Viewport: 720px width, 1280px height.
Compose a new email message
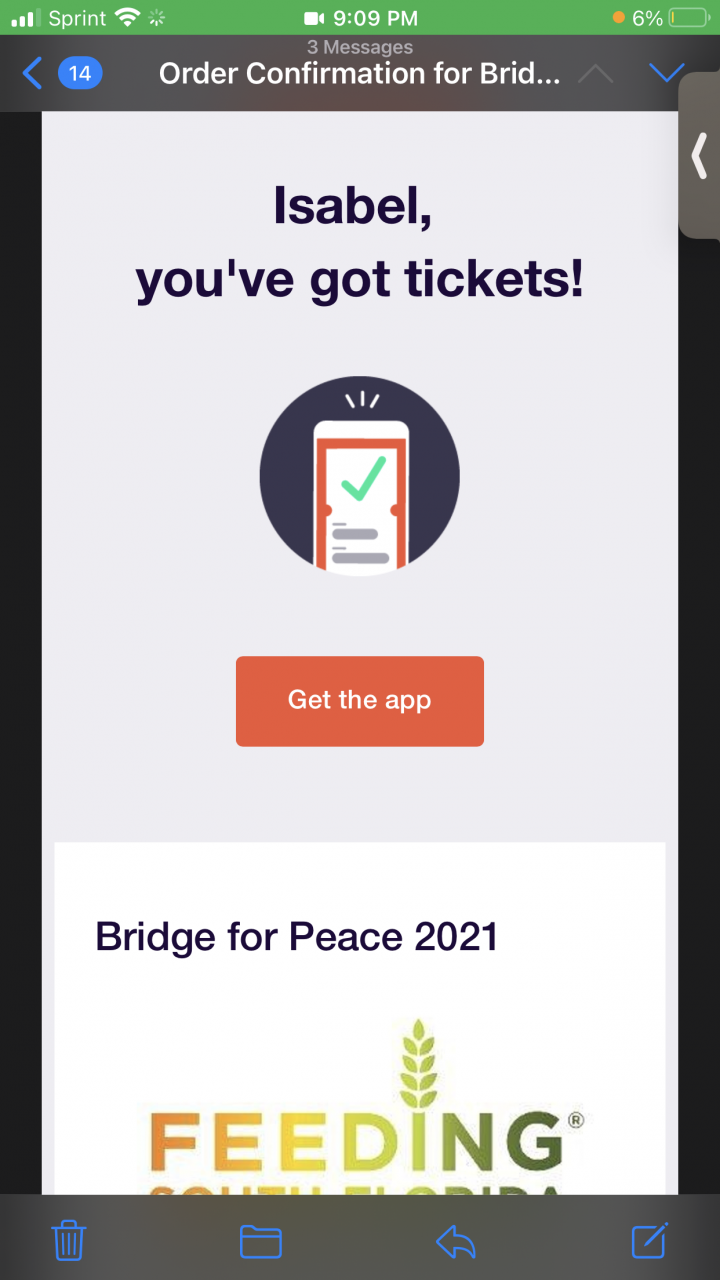(649, 1241)
